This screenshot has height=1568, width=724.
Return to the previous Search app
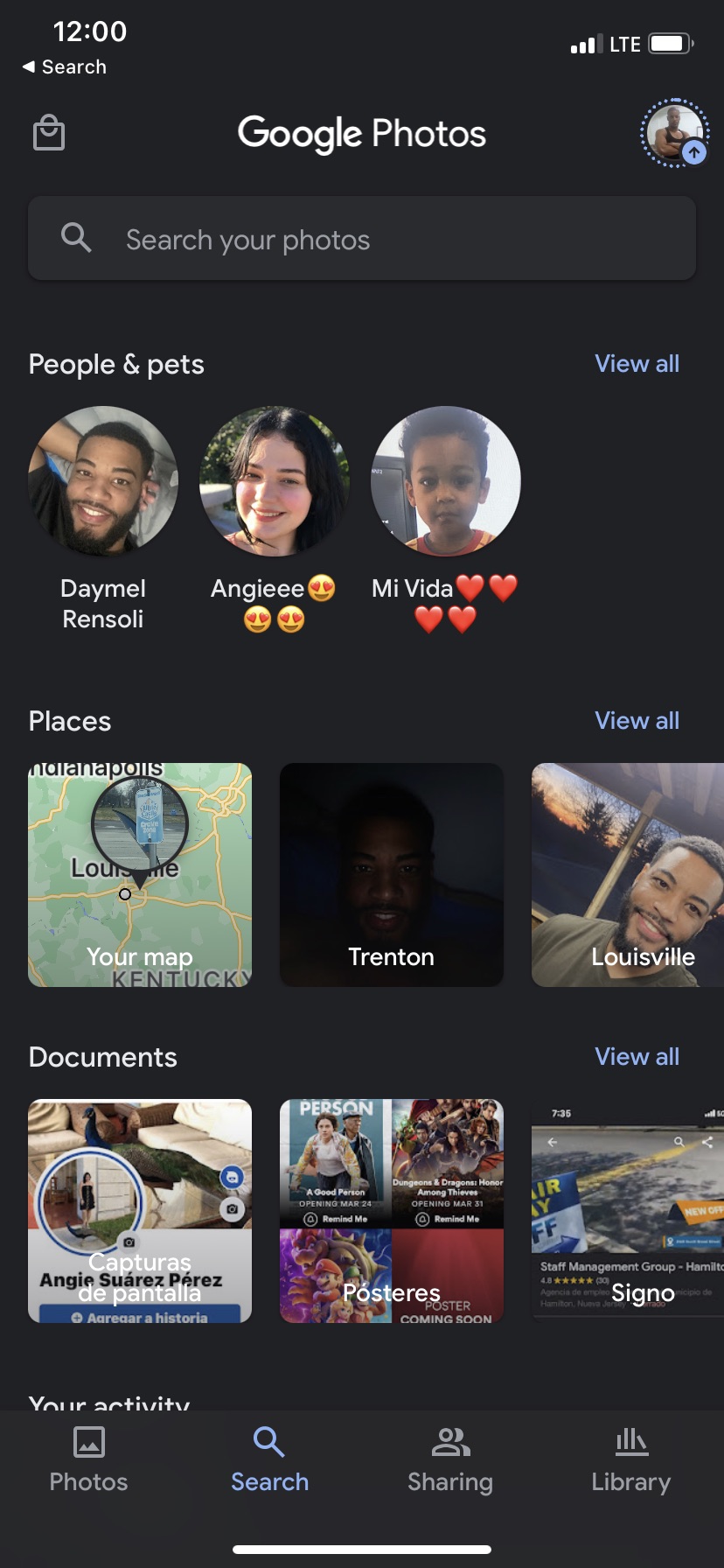click(x=64, y=67)
